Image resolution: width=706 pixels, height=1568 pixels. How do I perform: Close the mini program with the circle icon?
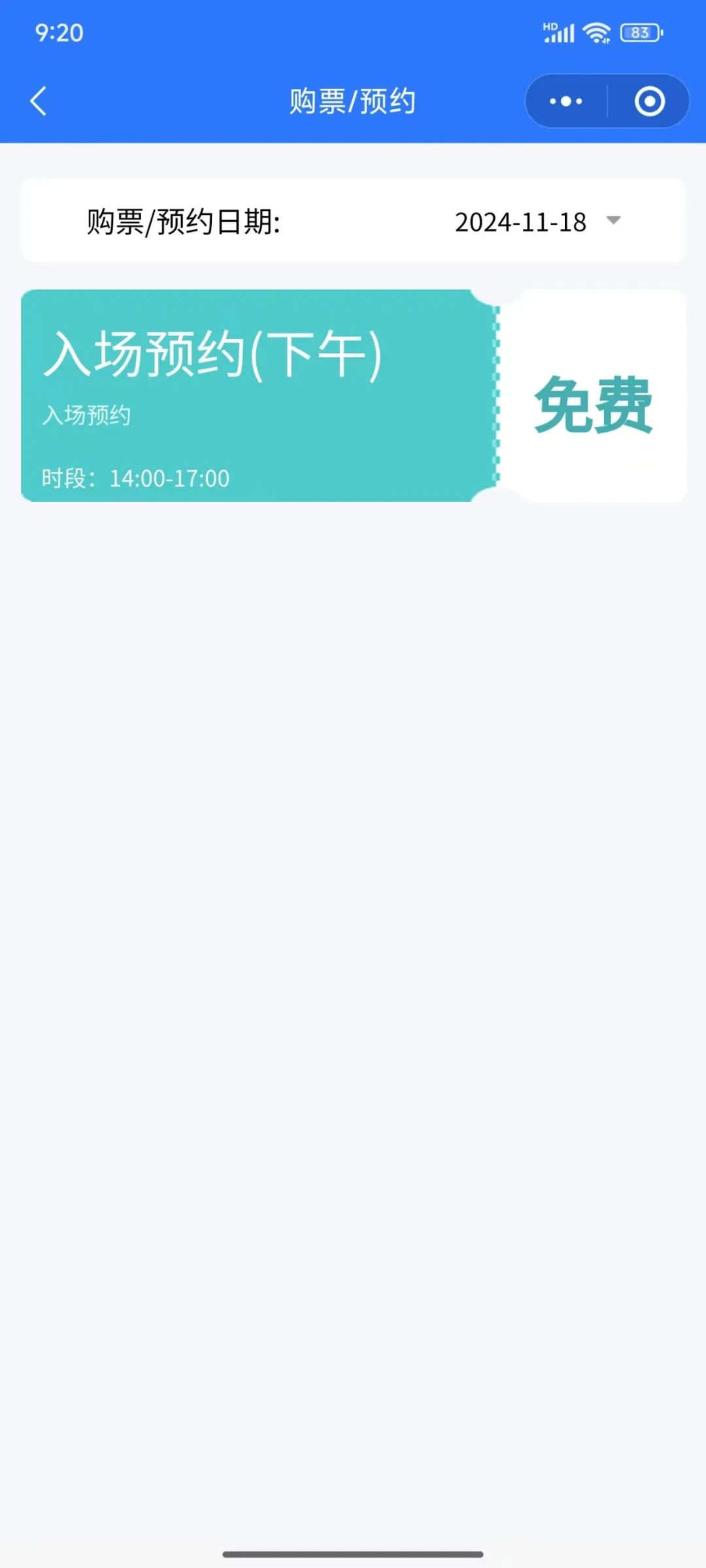coord(649,101)
